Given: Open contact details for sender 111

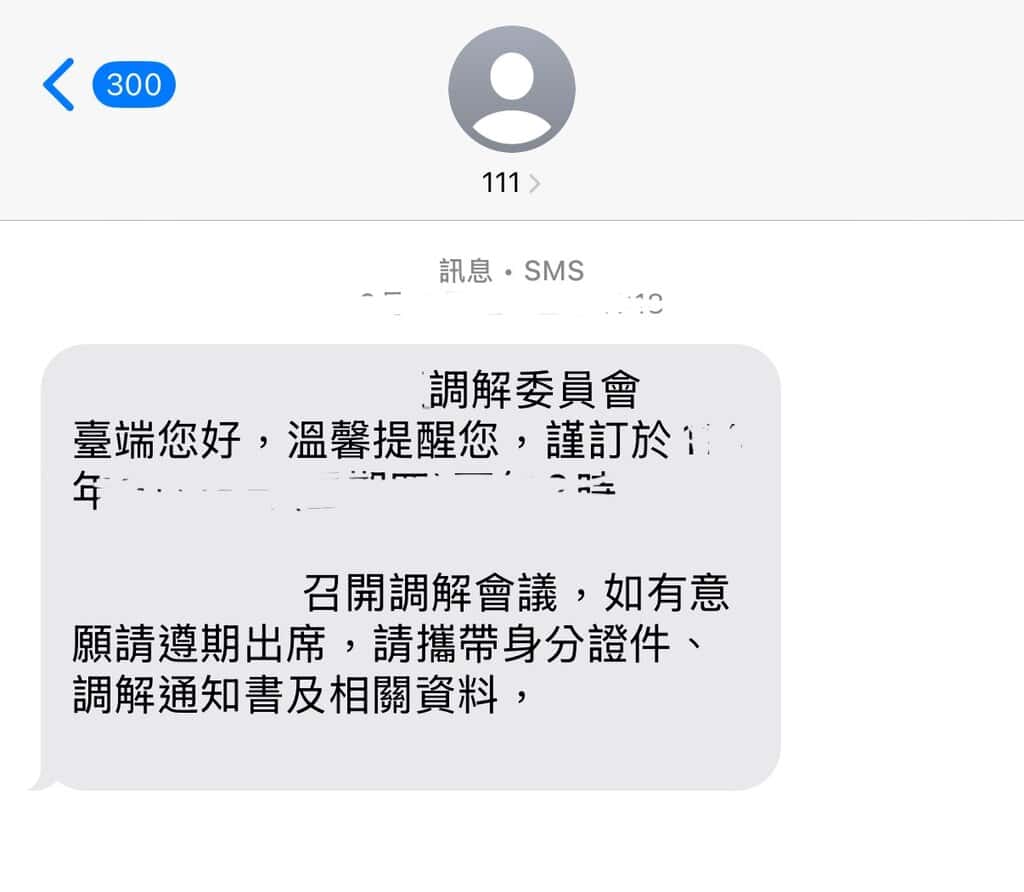Looking at the screenshot, I should 511,183.
